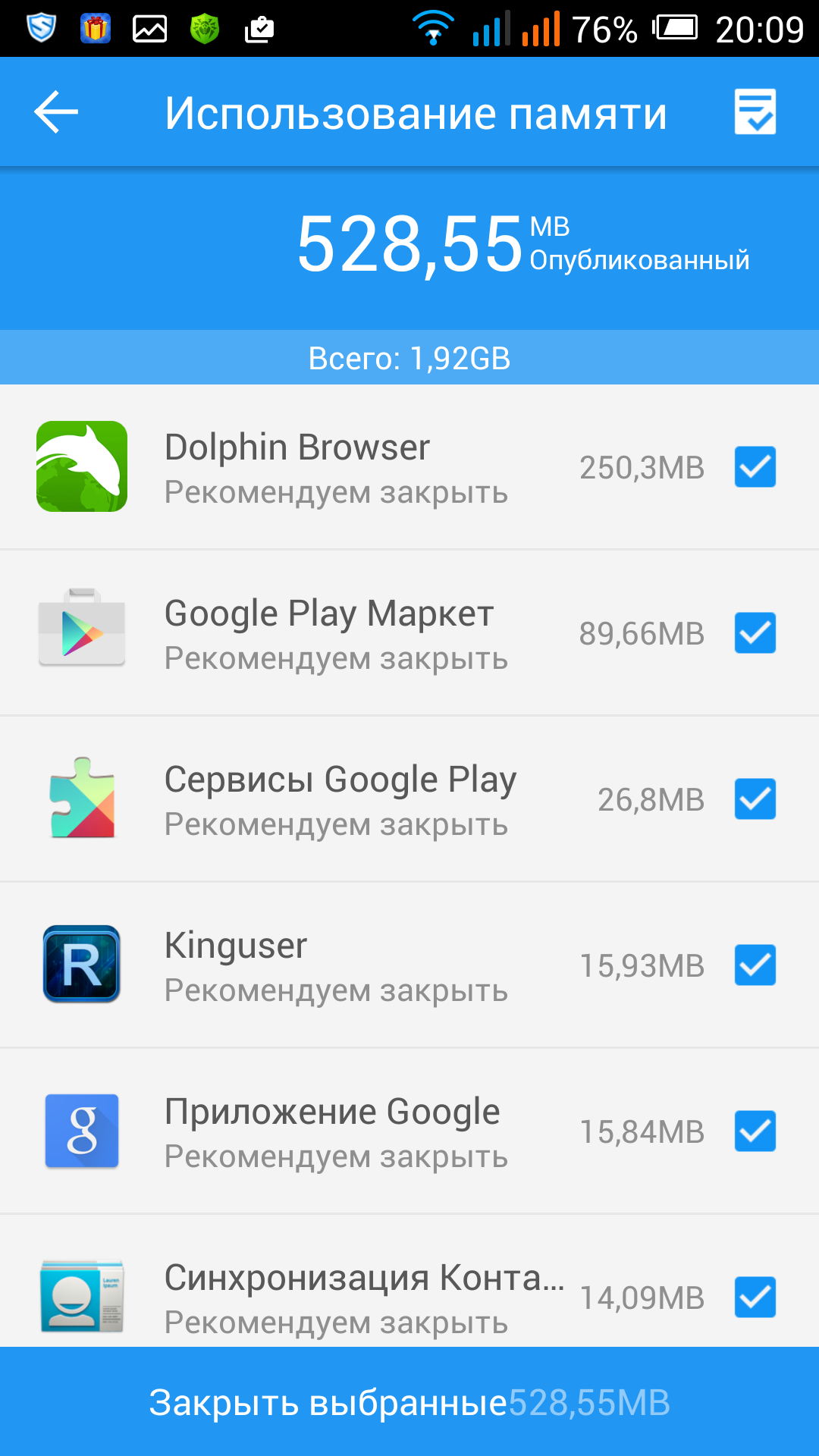Untick the Kinguser checkbox

[x=755, y=965]
